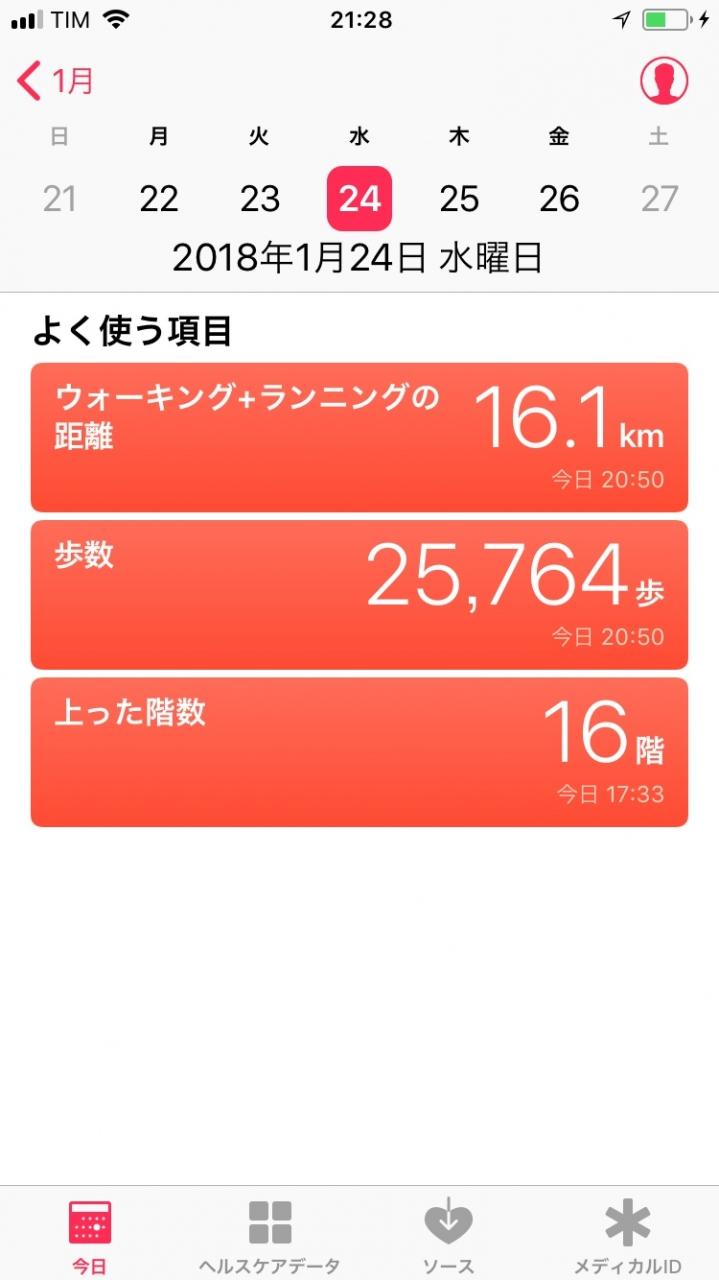This screenshot has height=1280, width=719.
Task: Choose Thursday the 25th
Action: (x=459, y=199)
